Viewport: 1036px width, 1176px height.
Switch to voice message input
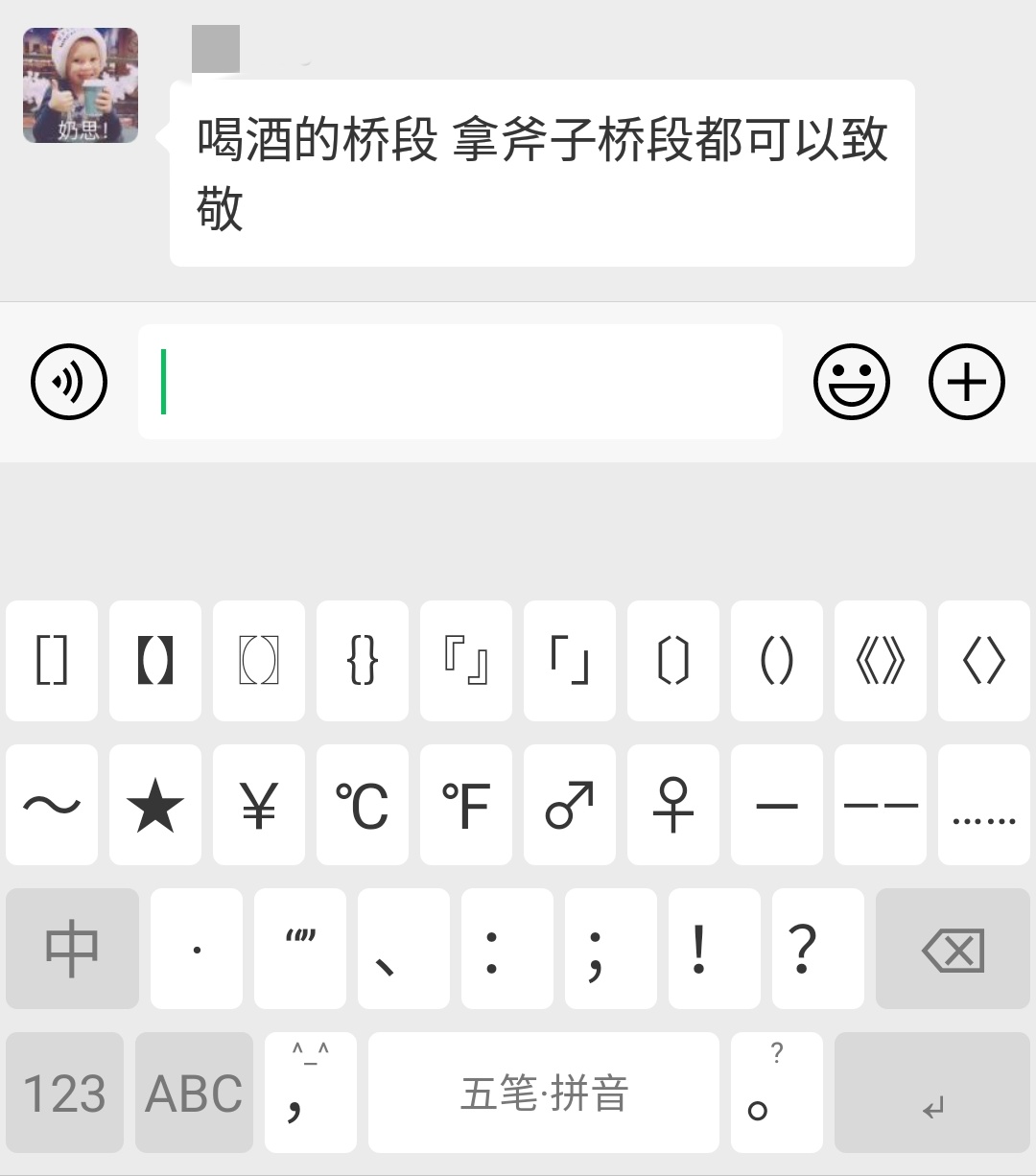click(x=69, y=382)
